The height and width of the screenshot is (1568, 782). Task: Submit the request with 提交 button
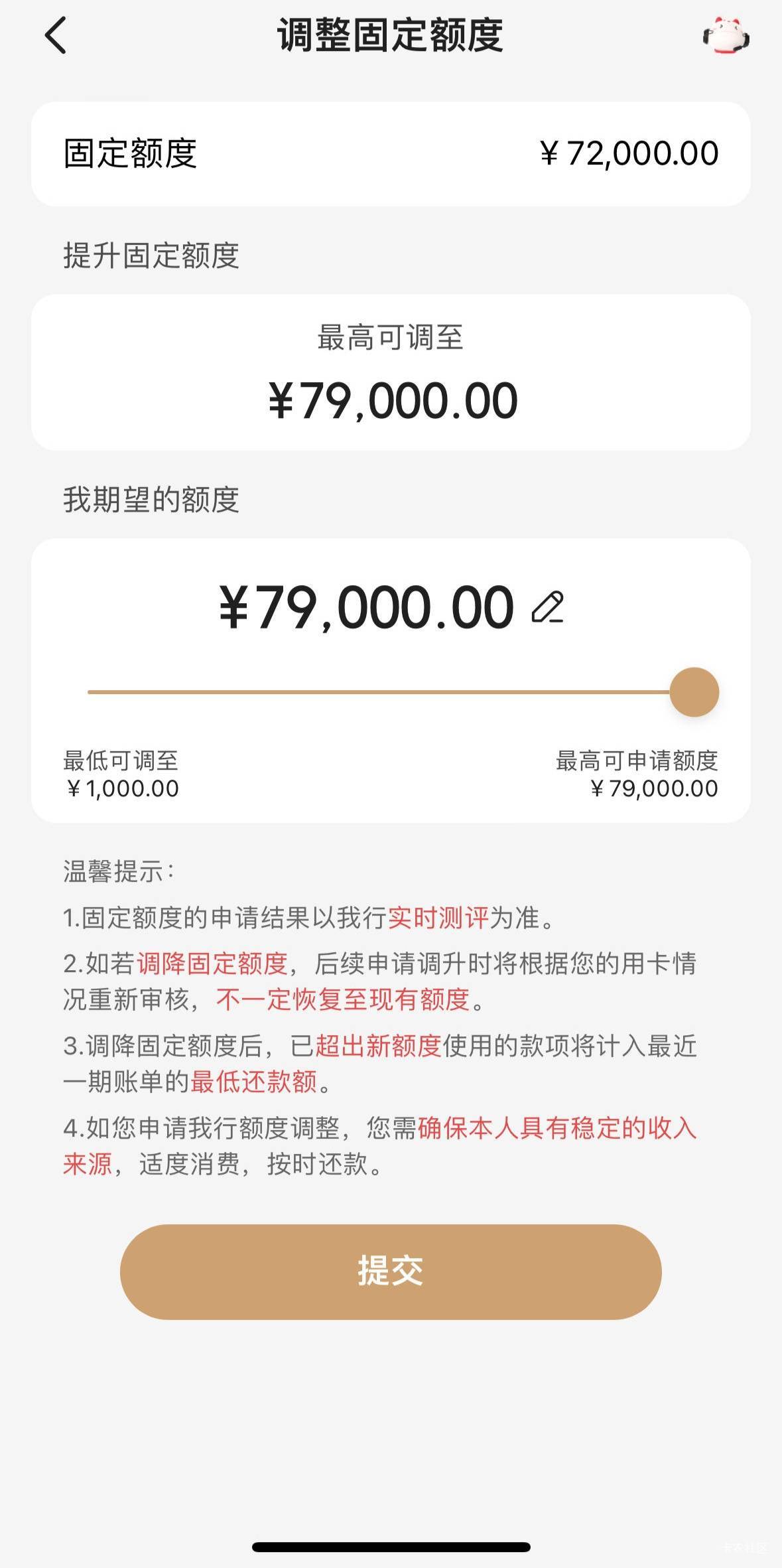point(391,1271)
